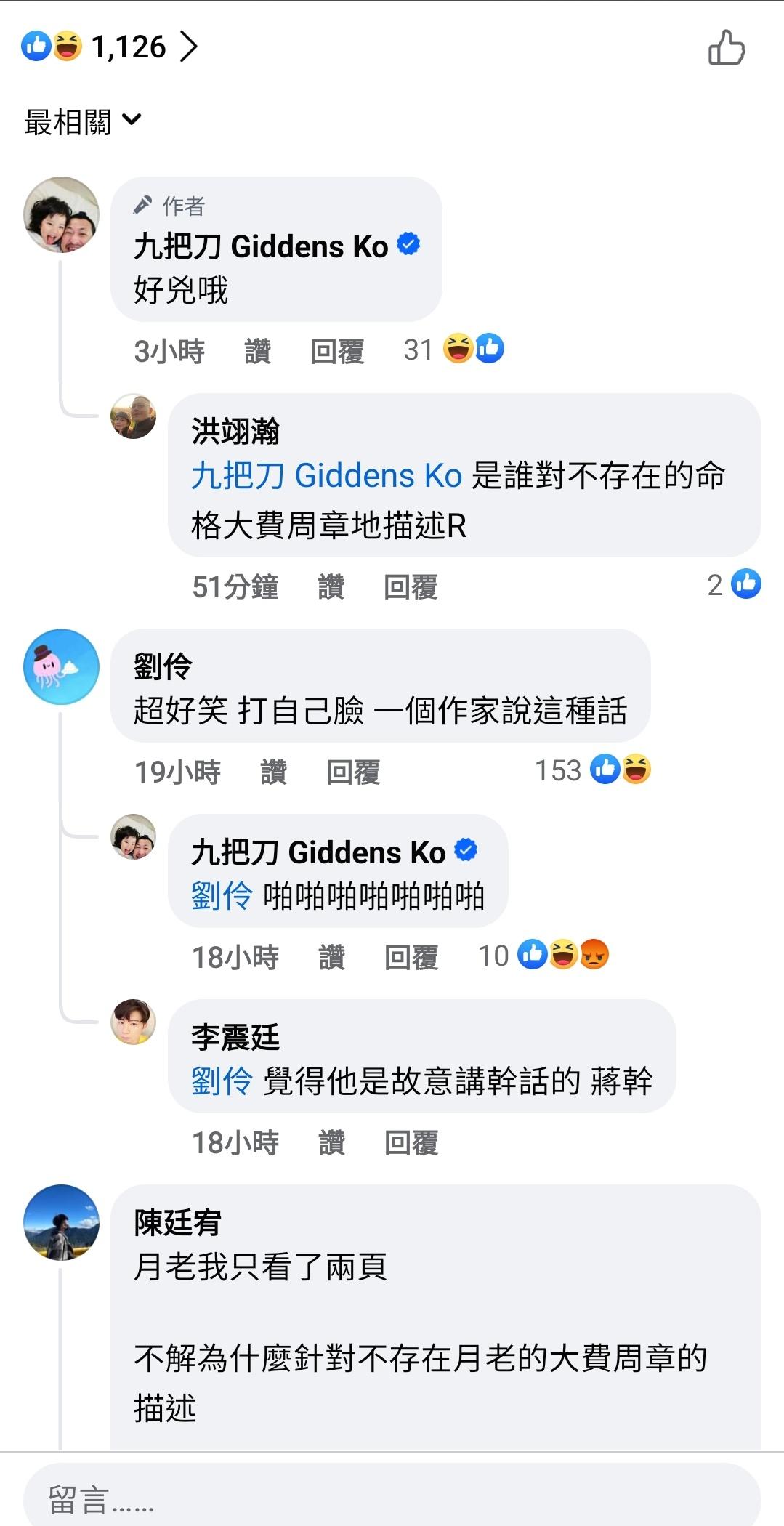Image resolution: width=784 pixels, height=1526 pixels.
Task: Like 九把刀's 啪啪啪 reply
Action: pos(331,957)
